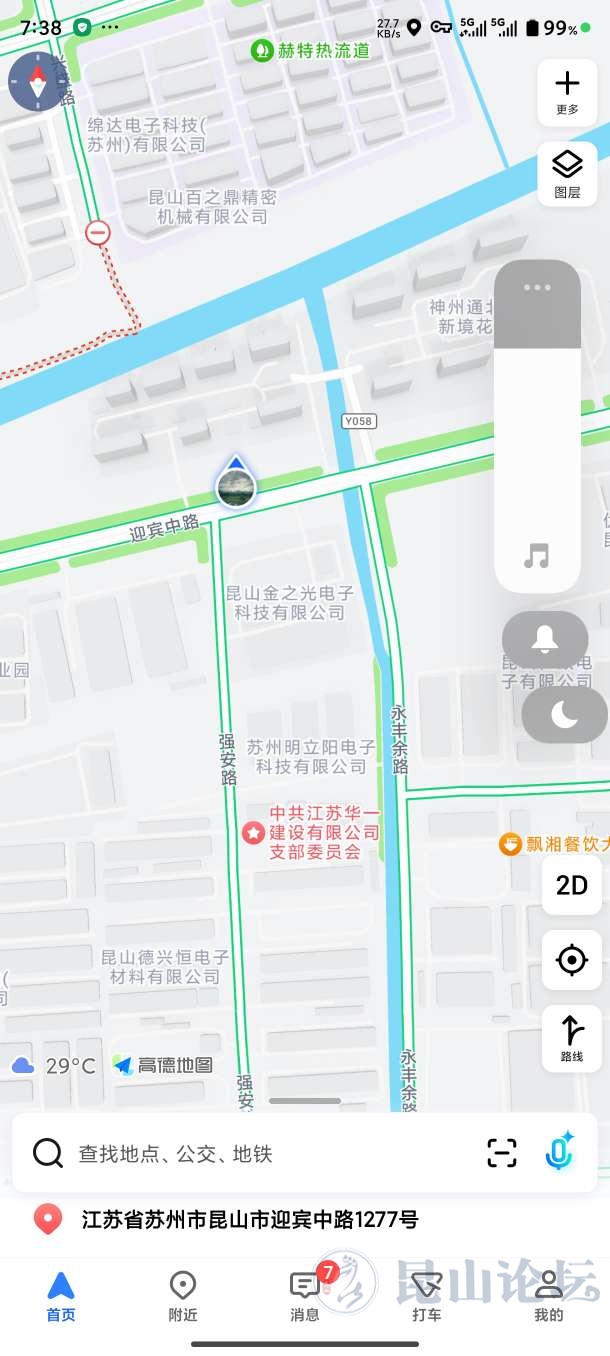
Task: Go to the 我的 profile tab
Action: tap(549, 1296)
